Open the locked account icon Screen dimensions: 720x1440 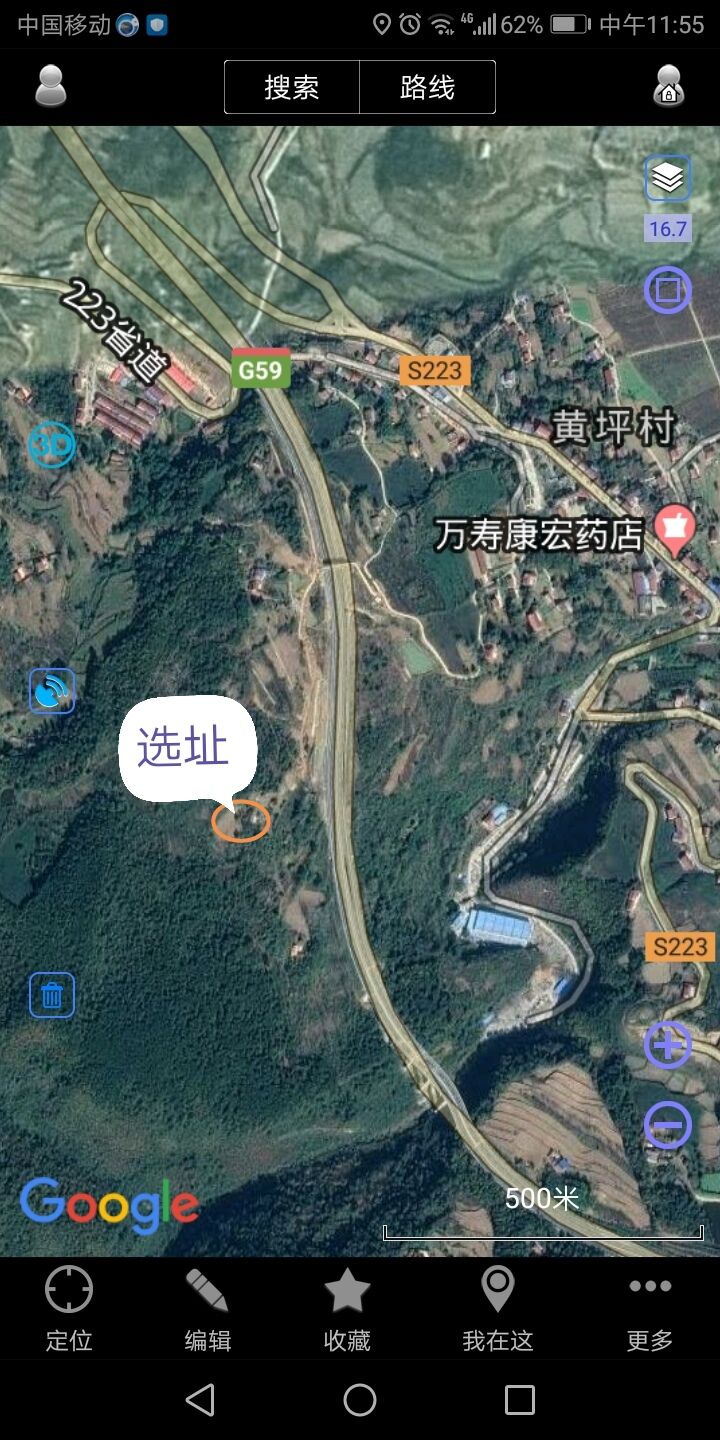(x=668, y=86)
